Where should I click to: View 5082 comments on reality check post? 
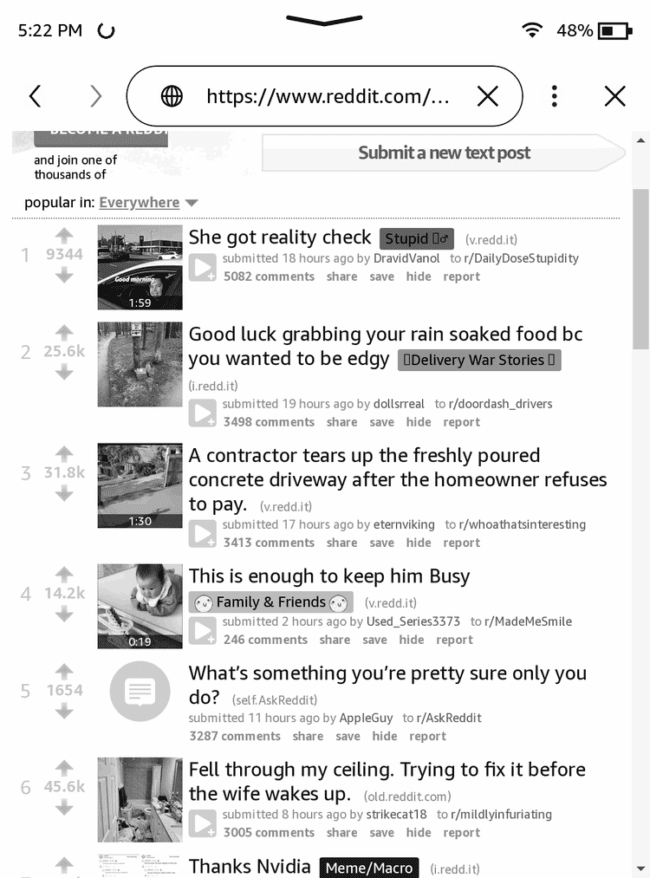pyautogui.click(x=269, y=276)
